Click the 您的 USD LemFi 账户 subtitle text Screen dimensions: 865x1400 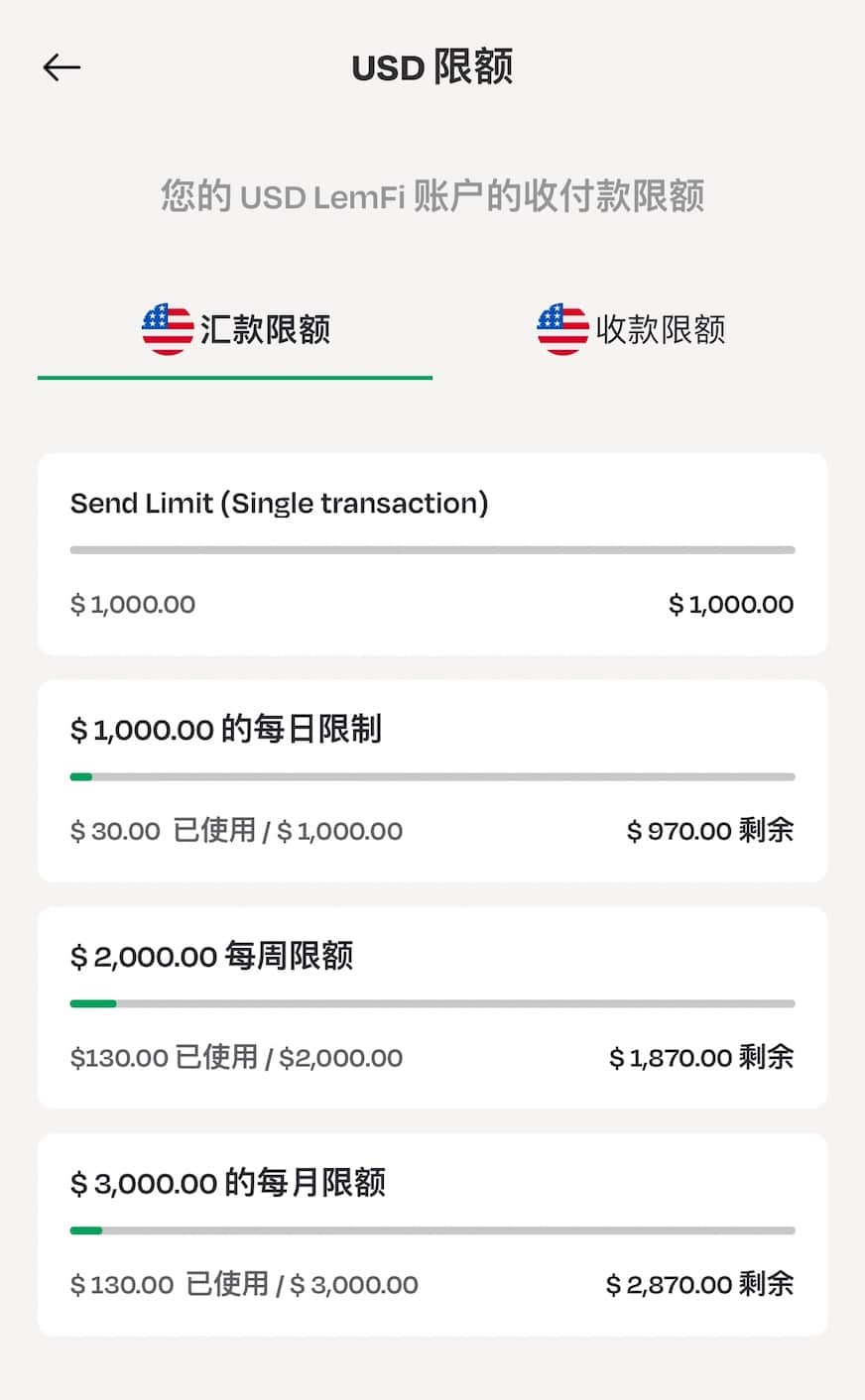pyautogui.click(x=432, y=196)
